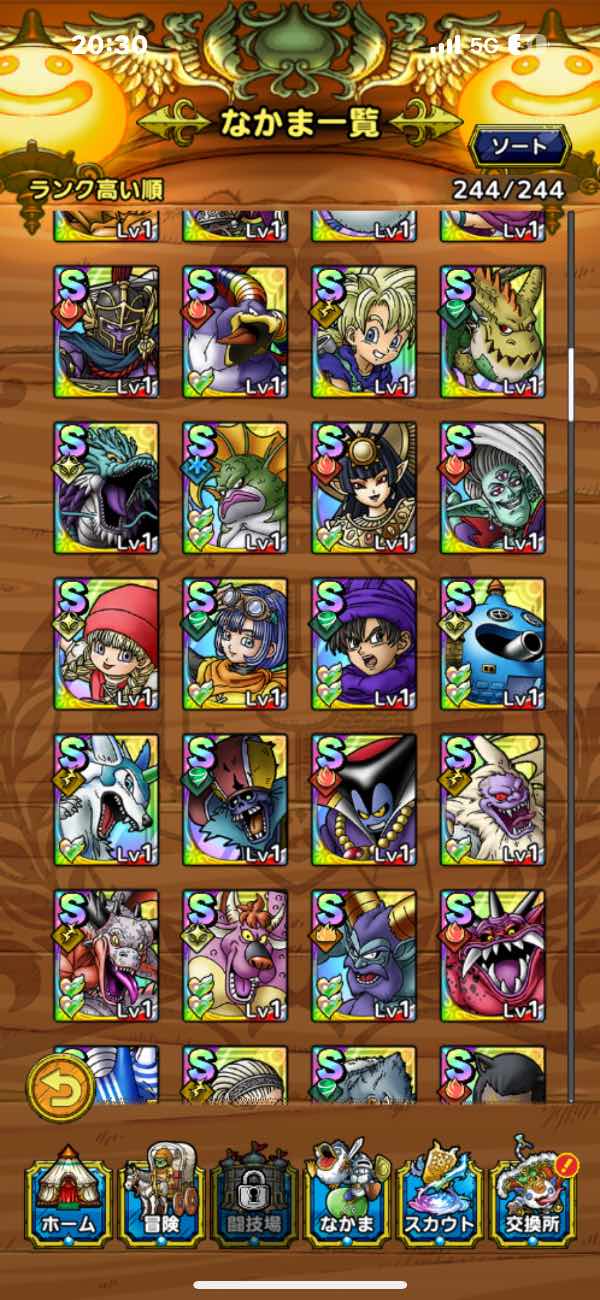Select the なかま tab
600x1300 pixels.
(347, 1190)
